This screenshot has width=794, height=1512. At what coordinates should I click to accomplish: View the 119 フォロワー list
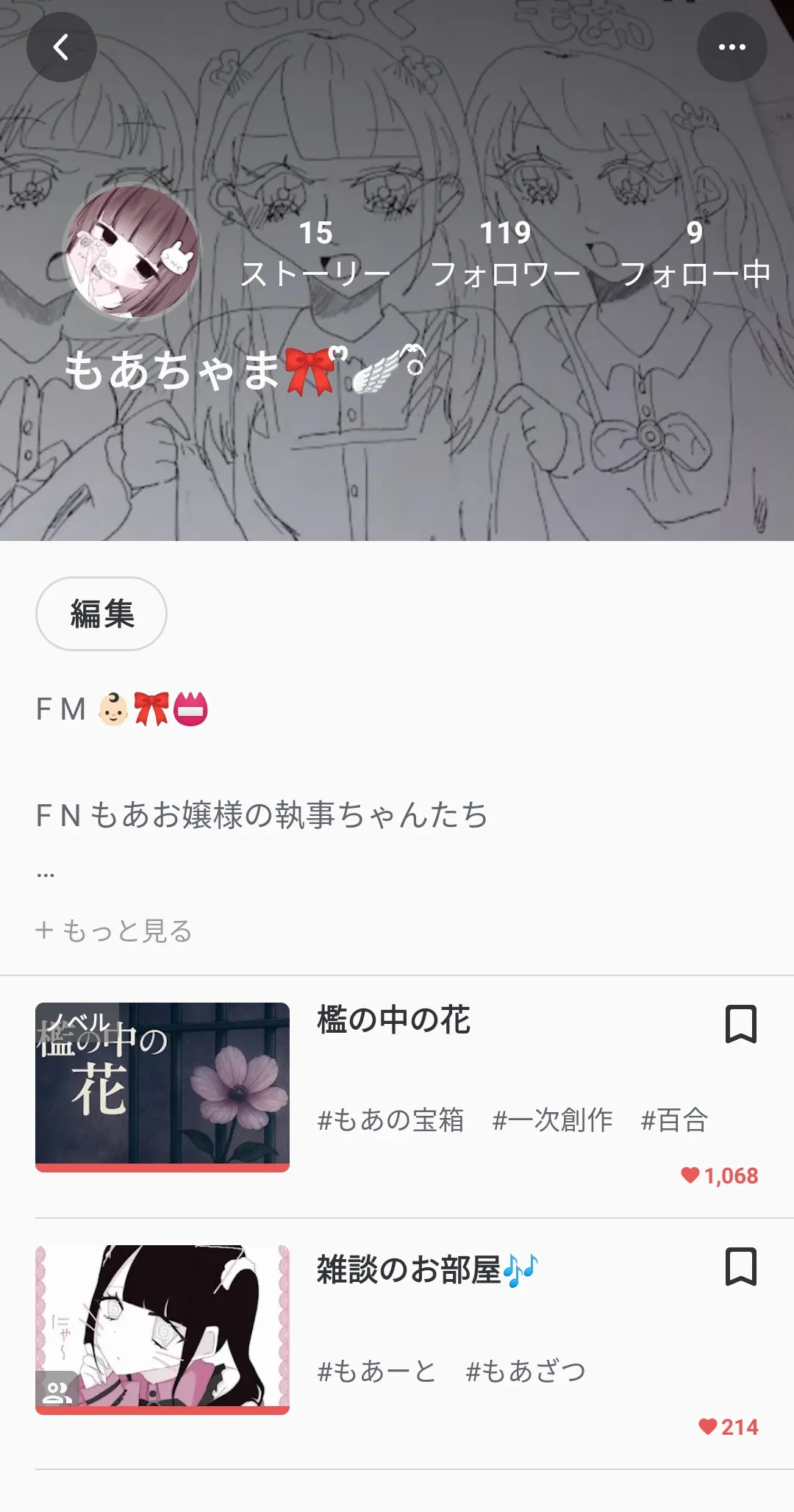tap(505, 254)
